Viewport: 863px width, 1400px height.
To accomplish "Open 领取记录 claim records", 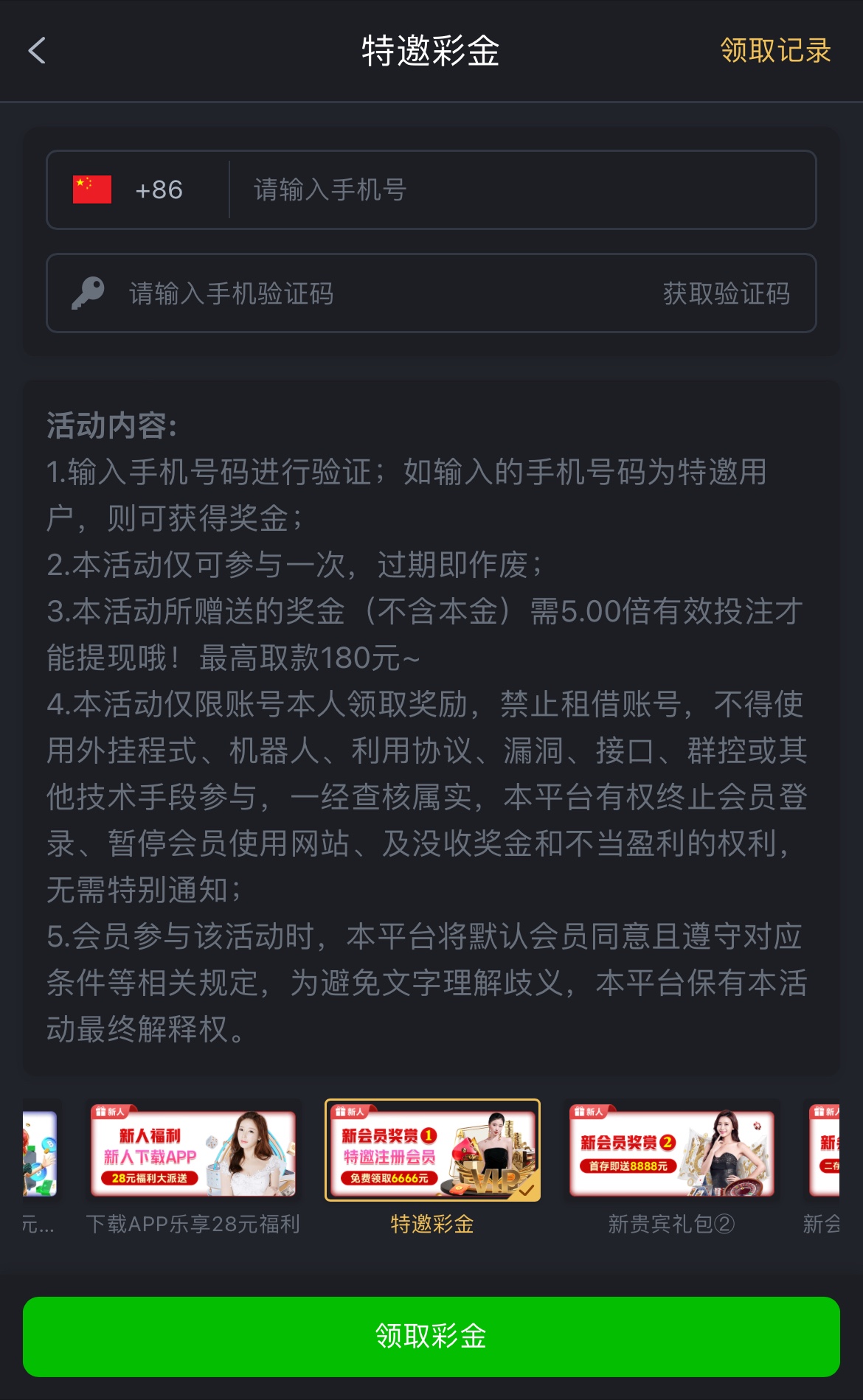I will 775,51.
